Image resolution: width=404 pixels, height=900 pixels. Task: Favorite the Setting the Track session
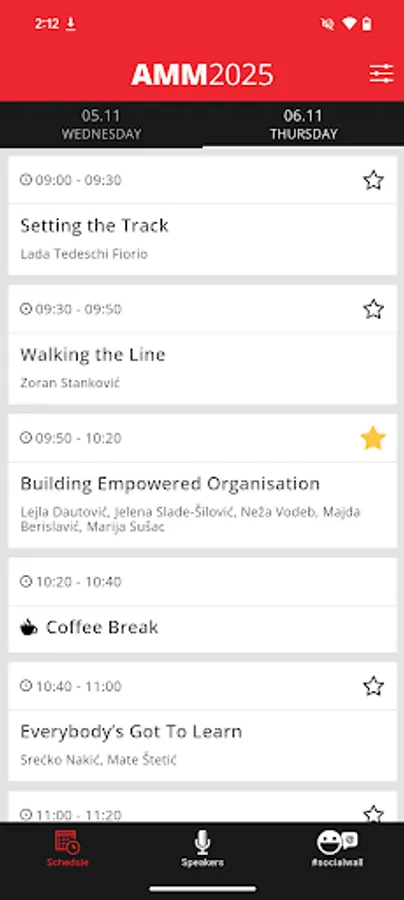pyautogui.click(x=374, y=180)
